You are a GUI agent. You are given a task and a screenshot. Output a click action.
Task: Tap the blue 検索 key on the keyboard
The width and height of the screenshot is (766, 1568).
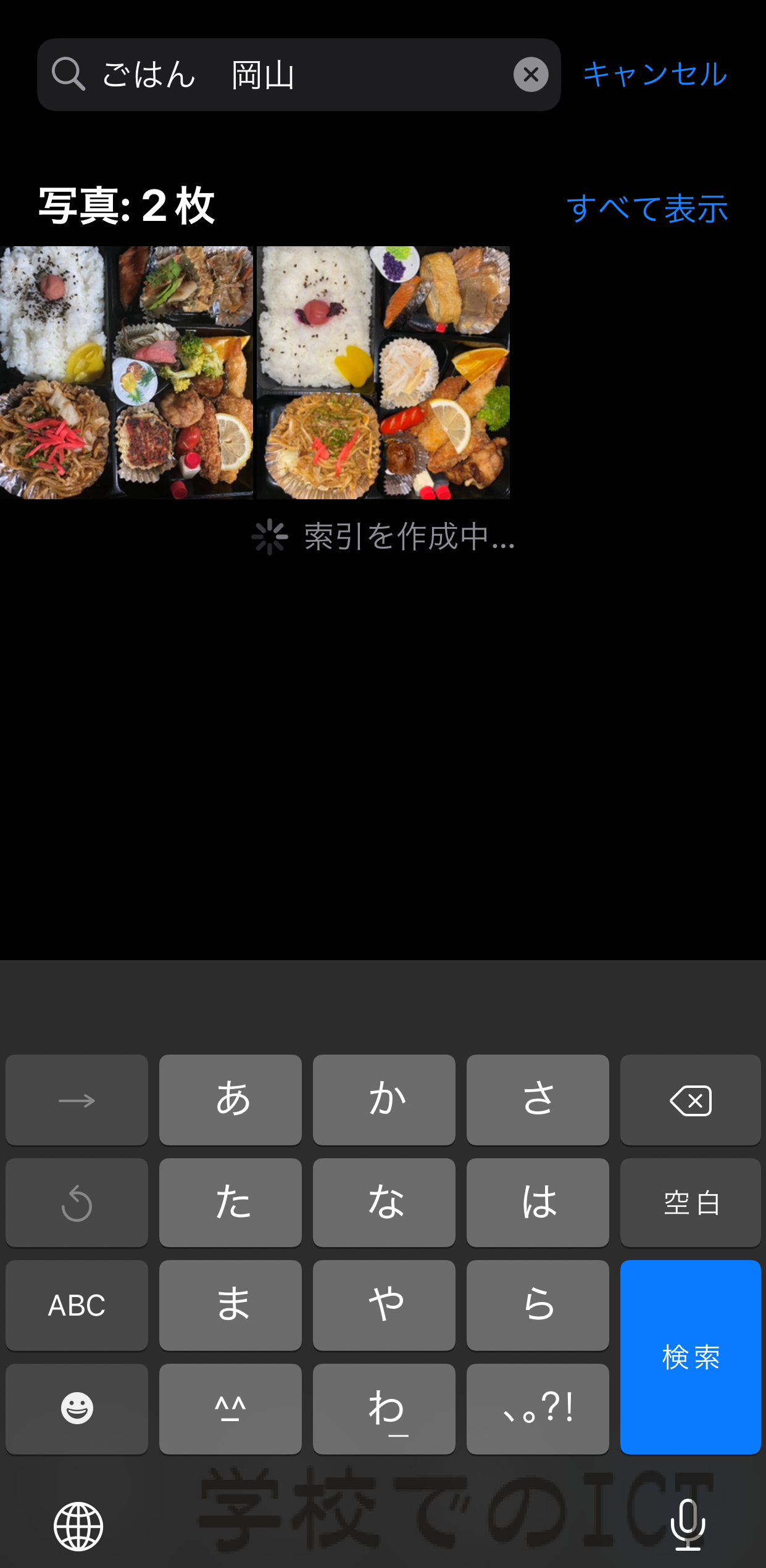click(690, 1357)
